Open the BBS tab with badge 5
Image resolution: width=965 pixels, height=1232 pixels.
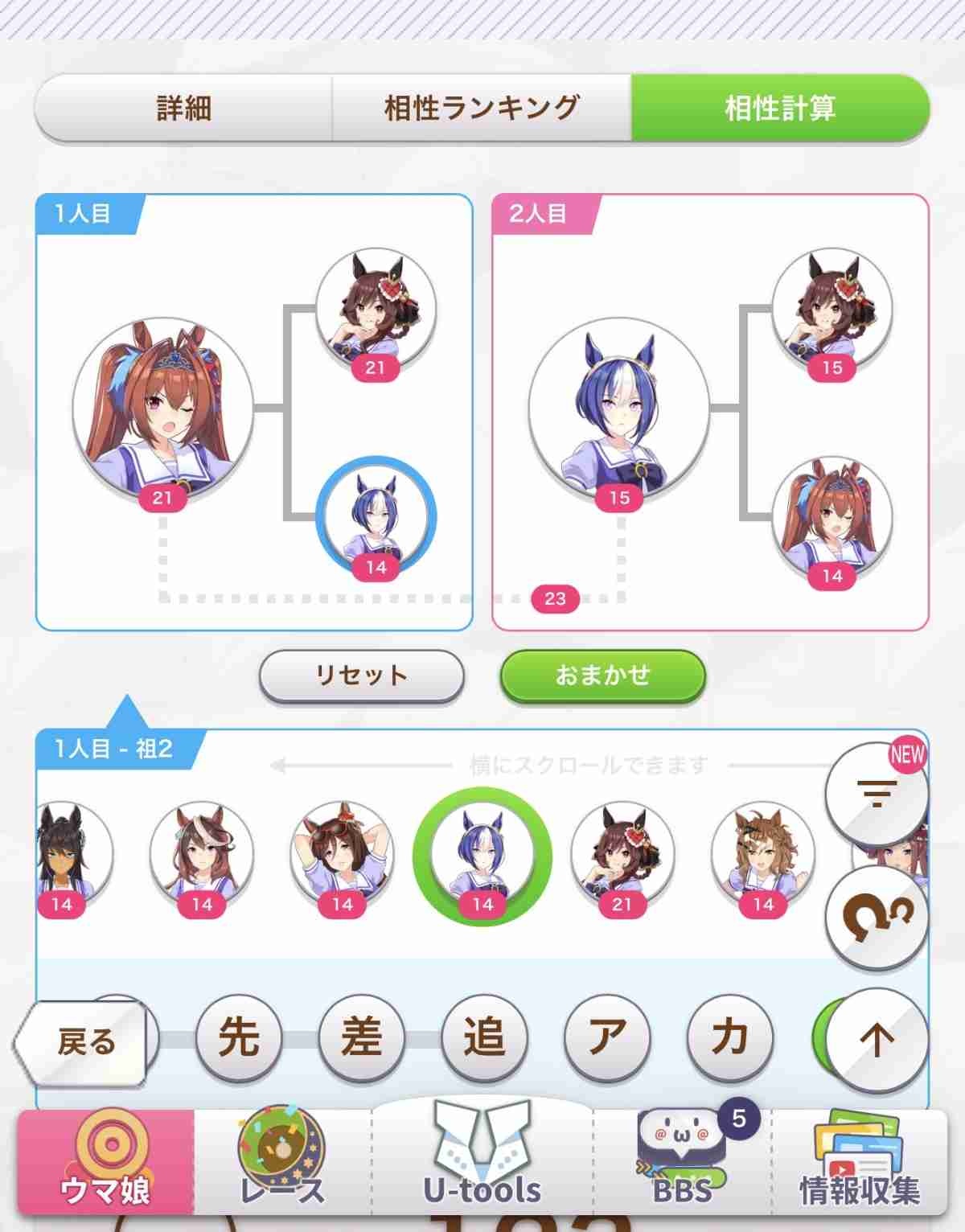(683, 1163)
